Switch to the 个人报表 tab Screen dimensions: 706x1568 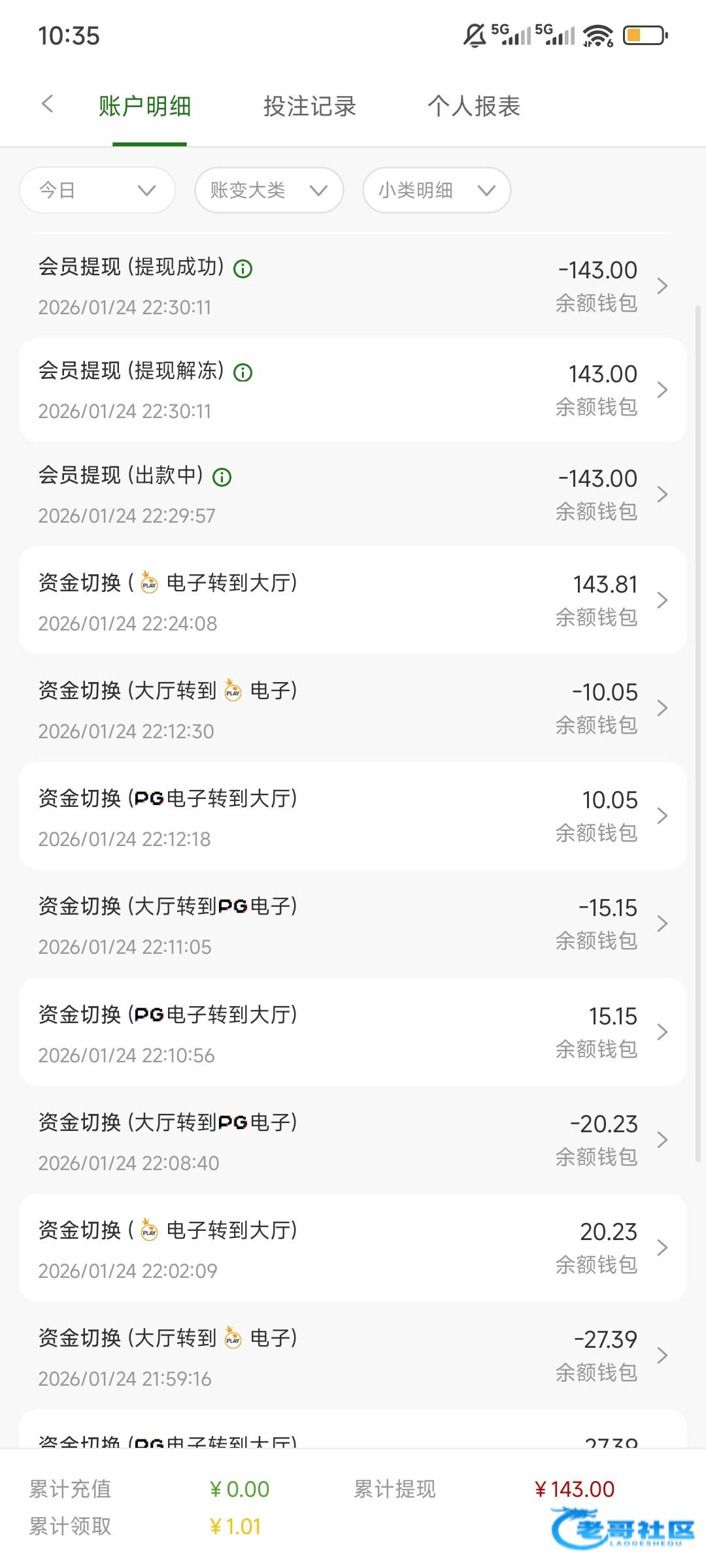pyautogui.click(x=474, y=106)
